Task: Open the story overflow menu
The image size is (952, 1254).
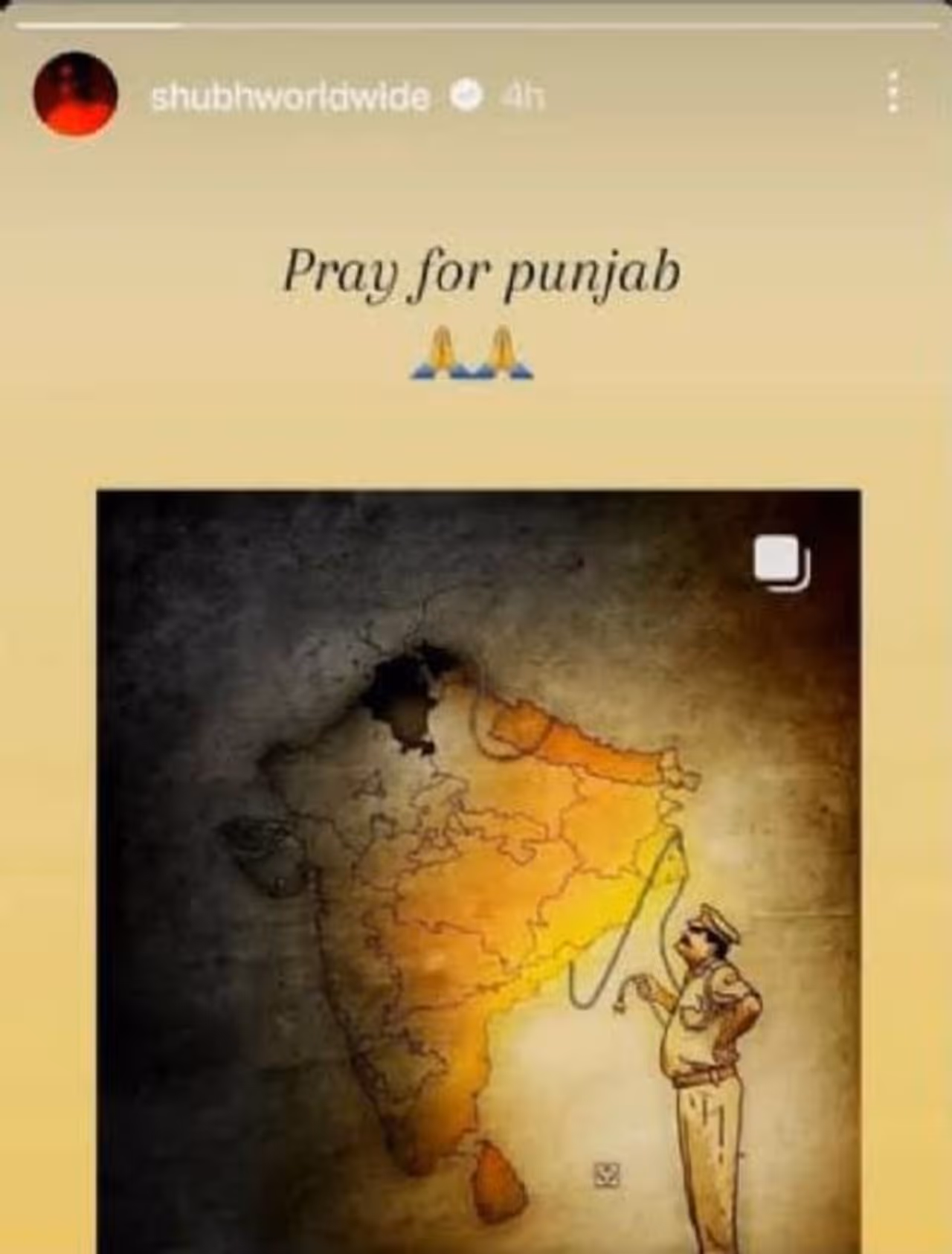Action: [894, 94]
